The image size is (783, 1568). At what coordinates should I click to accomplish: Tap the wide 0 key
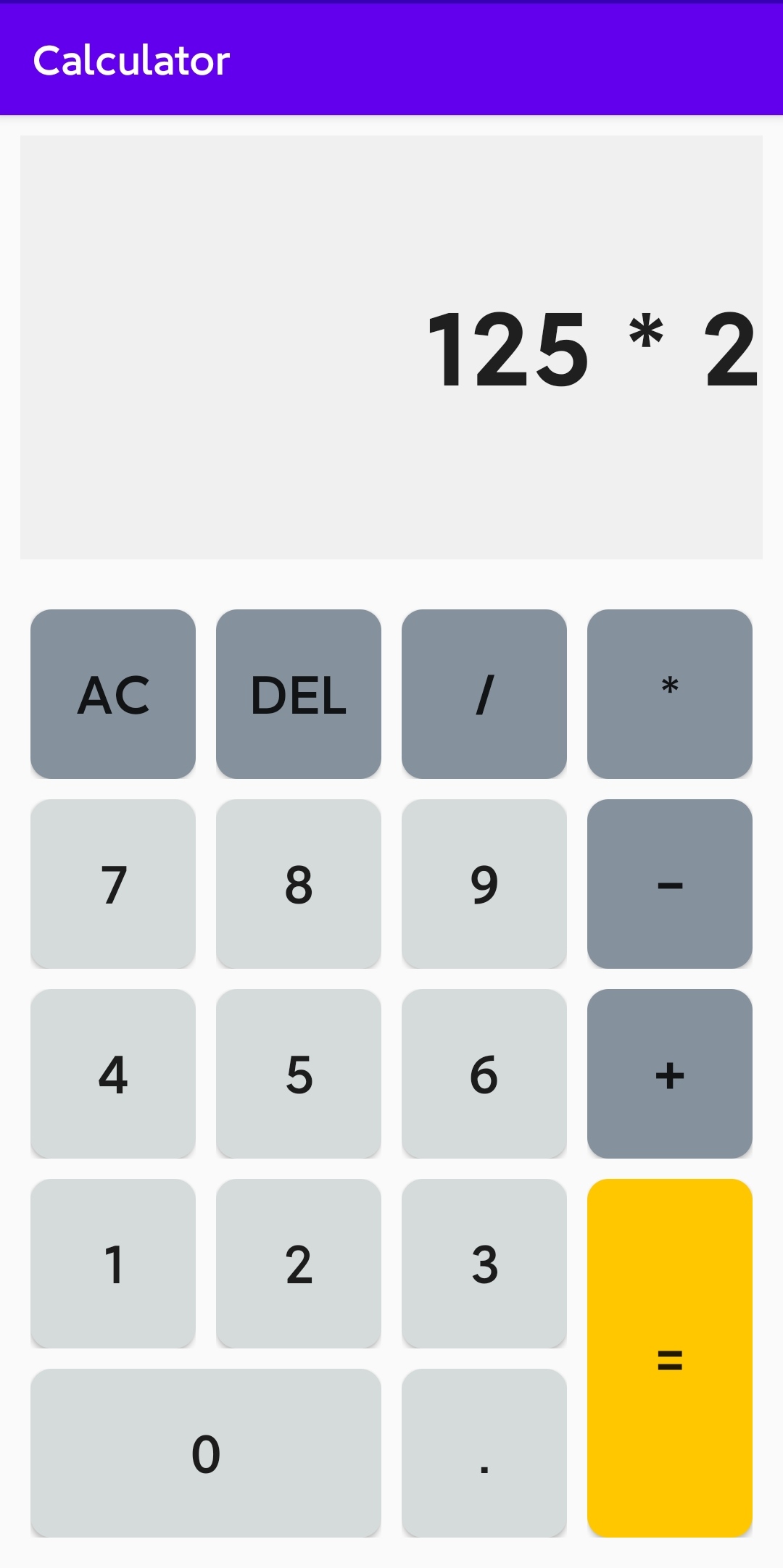pyautogui.click(x=206, y=1453)
